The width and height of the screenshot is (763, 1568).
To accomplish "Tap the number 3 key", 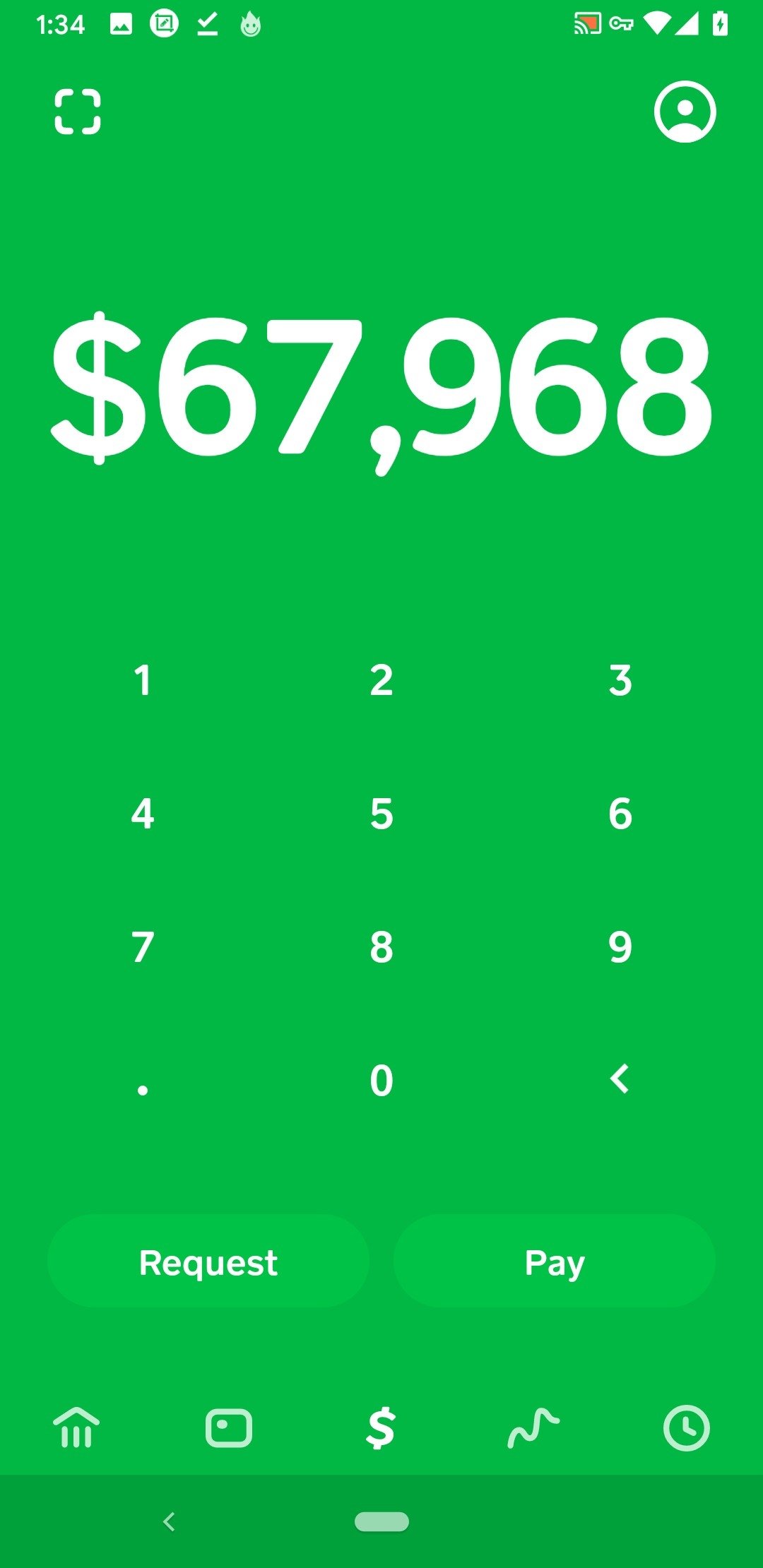I will click(620, 680).
